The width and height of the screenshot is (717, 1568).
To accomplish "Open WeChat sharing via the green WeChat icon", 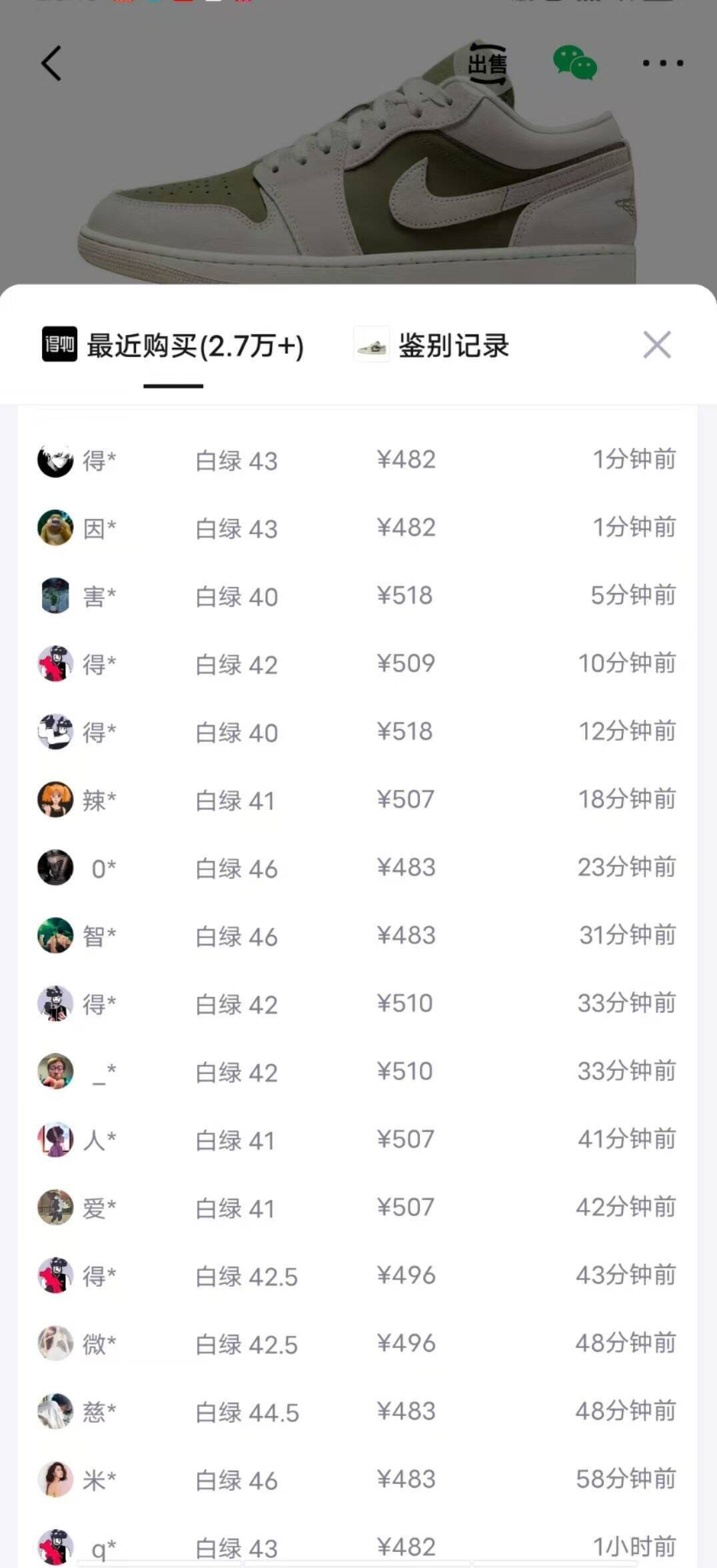I will tap(574, 62).
